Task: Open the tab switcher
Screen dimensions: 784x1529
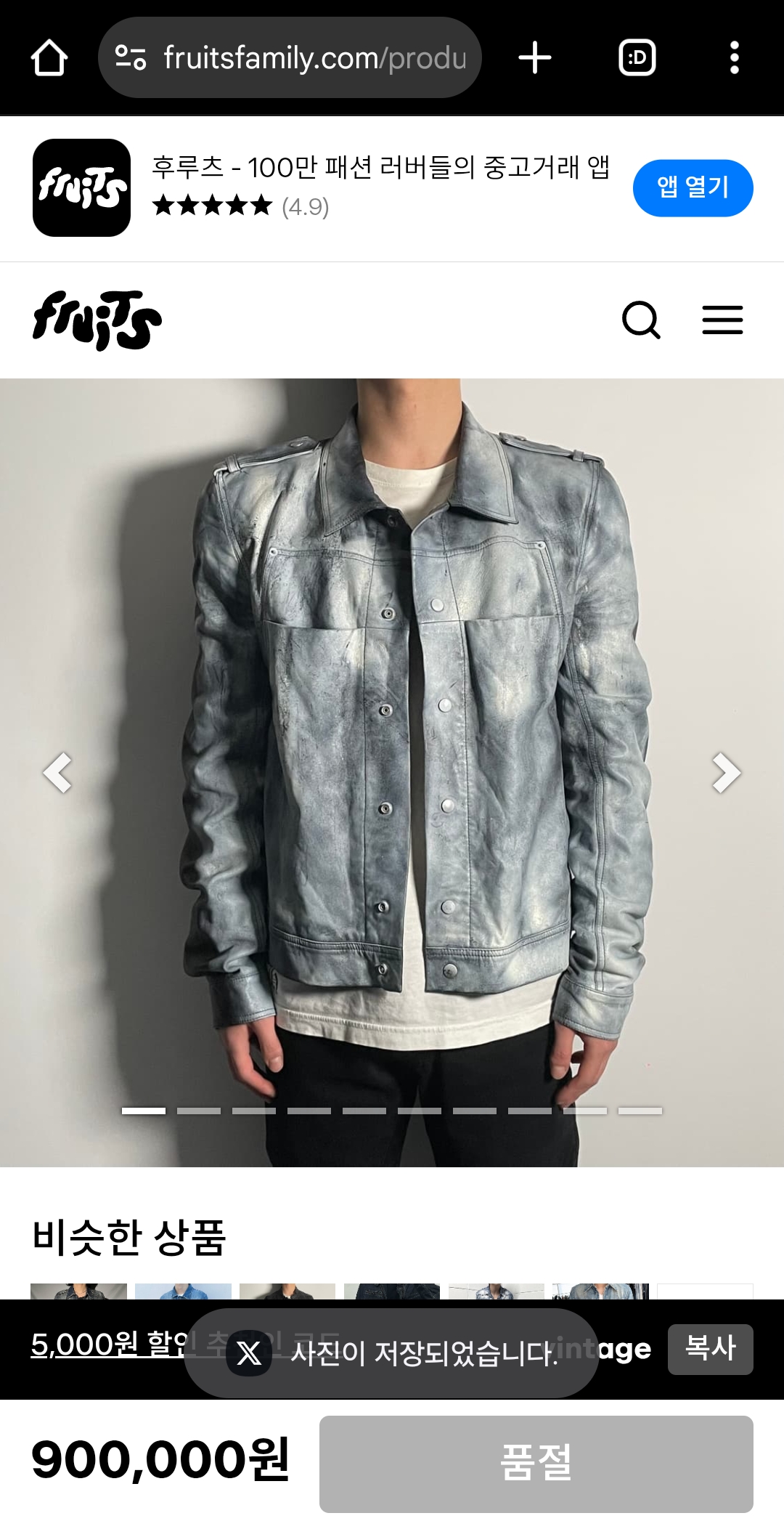Action: 637,58
